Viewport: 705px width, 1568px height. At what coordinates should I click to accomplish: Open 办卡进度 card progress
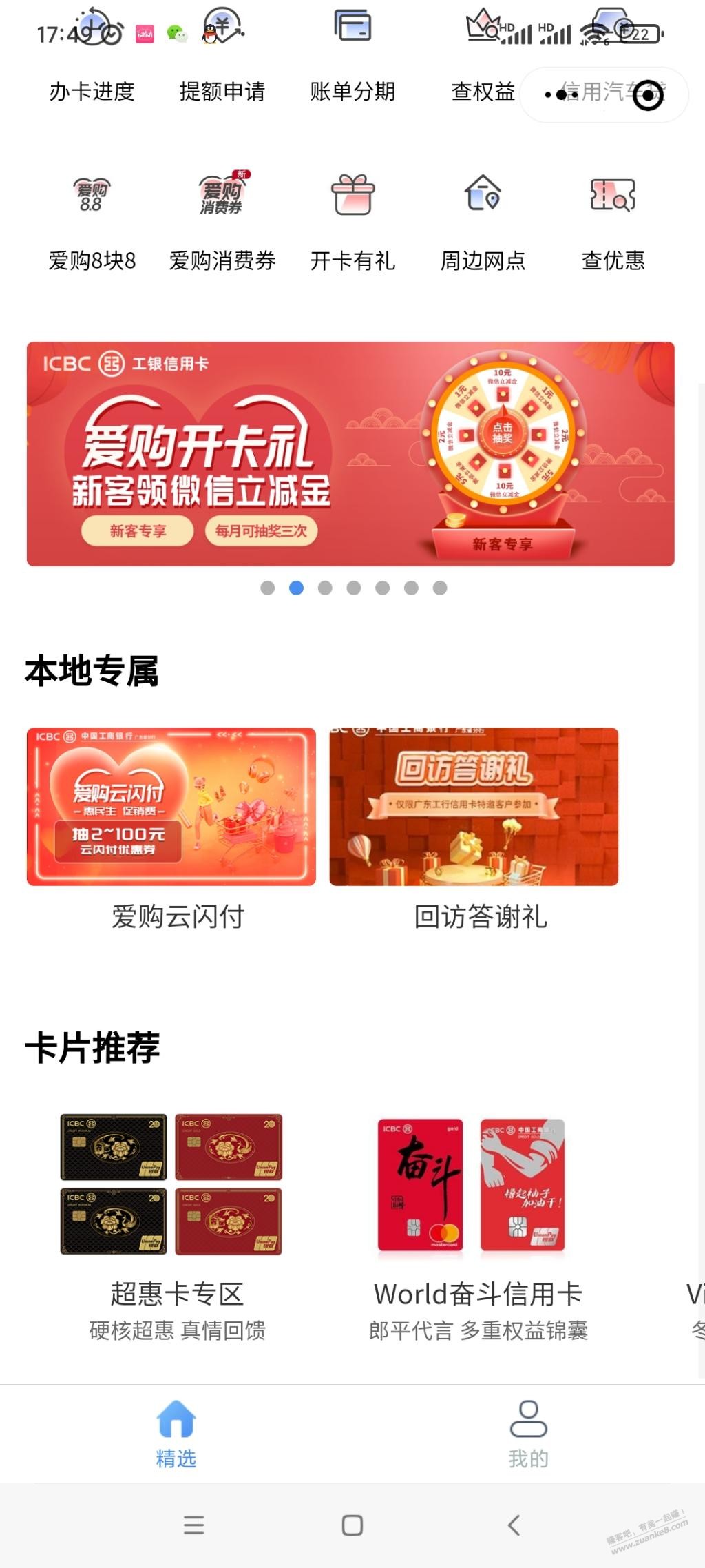[x=92, y=91]
